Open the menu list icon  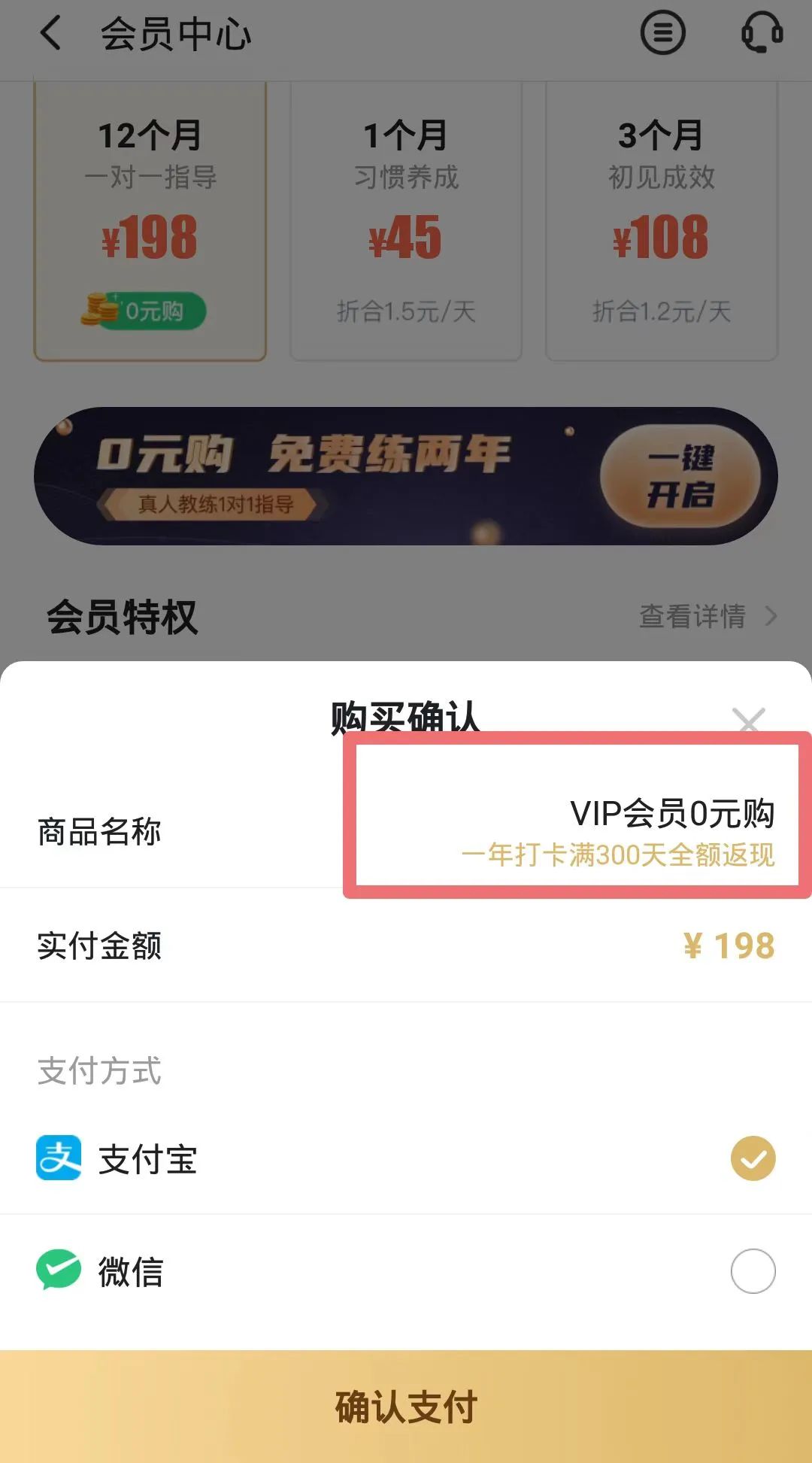pos(662,33)
